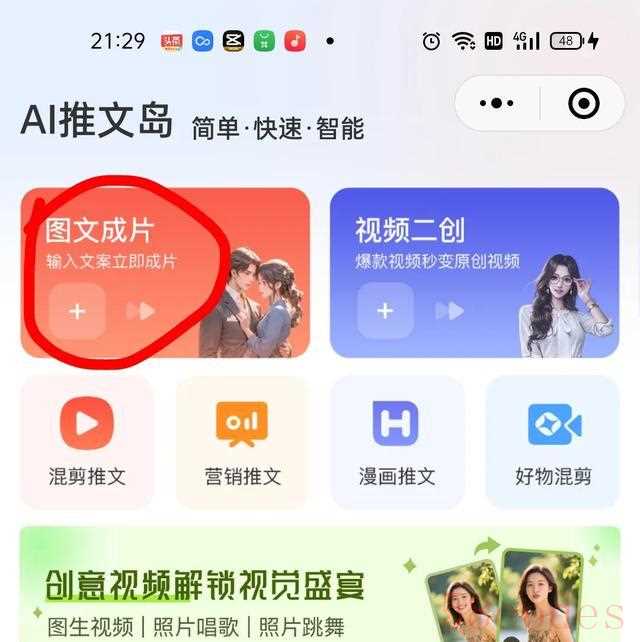640x642 pixels.
Task: Tap the plus button in 图文成片
Action: point(77,311)
